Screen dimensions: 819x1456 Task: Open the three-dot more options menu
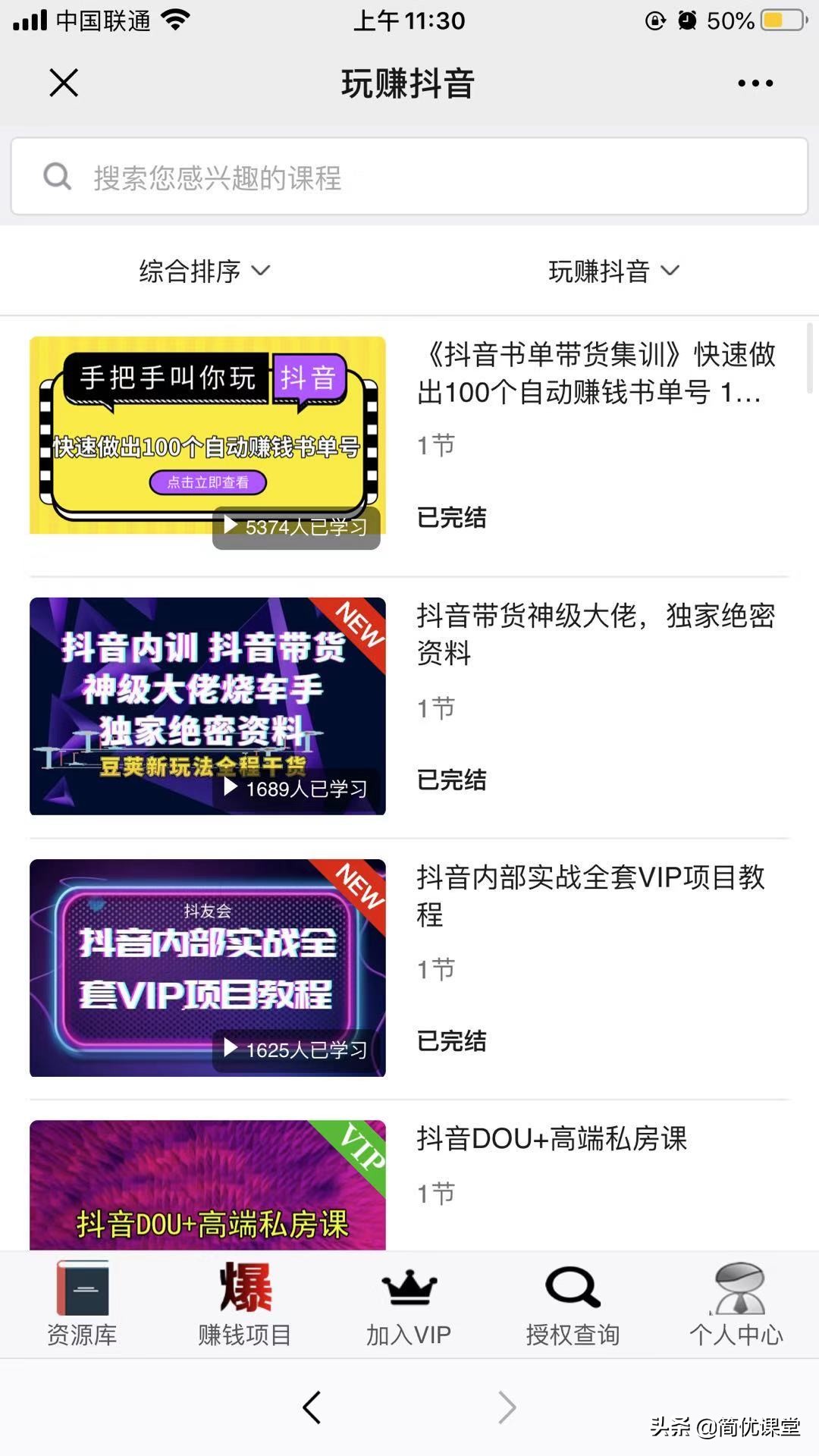(x=755, y=83)
